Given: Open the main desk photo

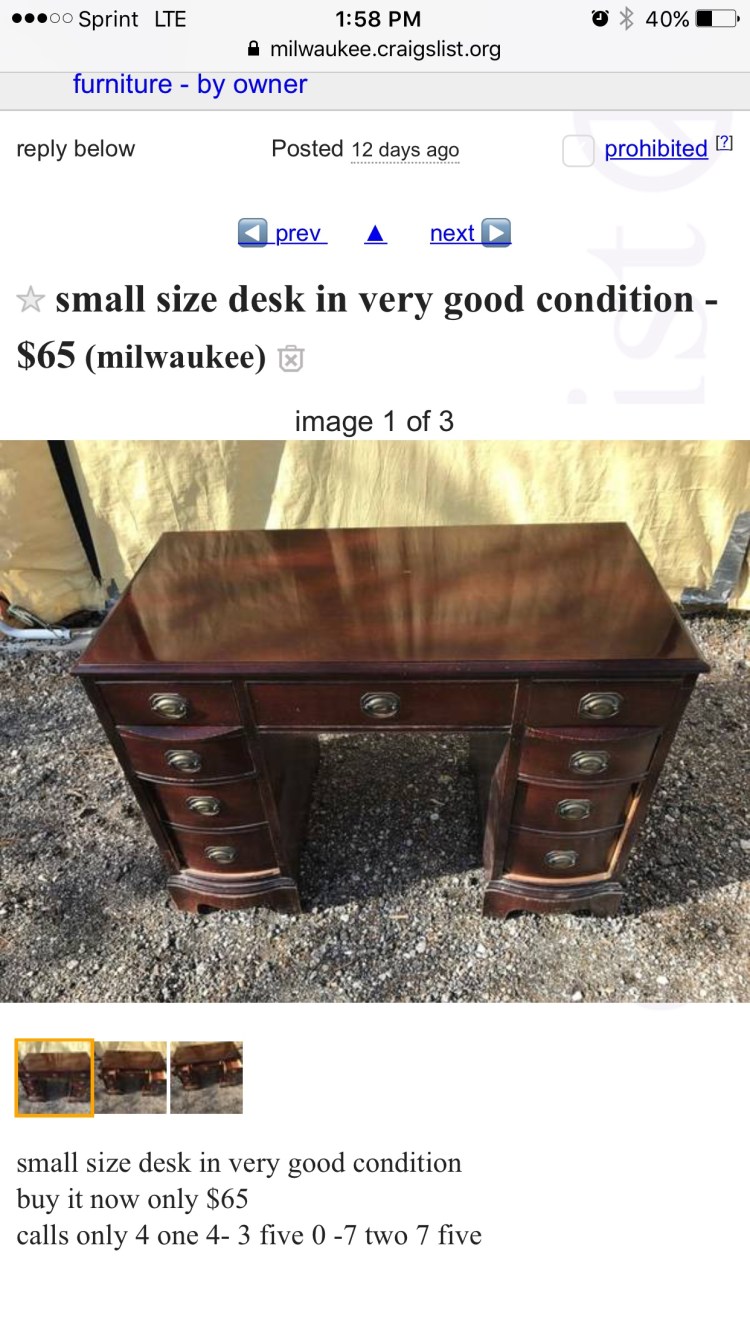Looking at the screenshot, I should pyautogui.click(x=375, y=720).
